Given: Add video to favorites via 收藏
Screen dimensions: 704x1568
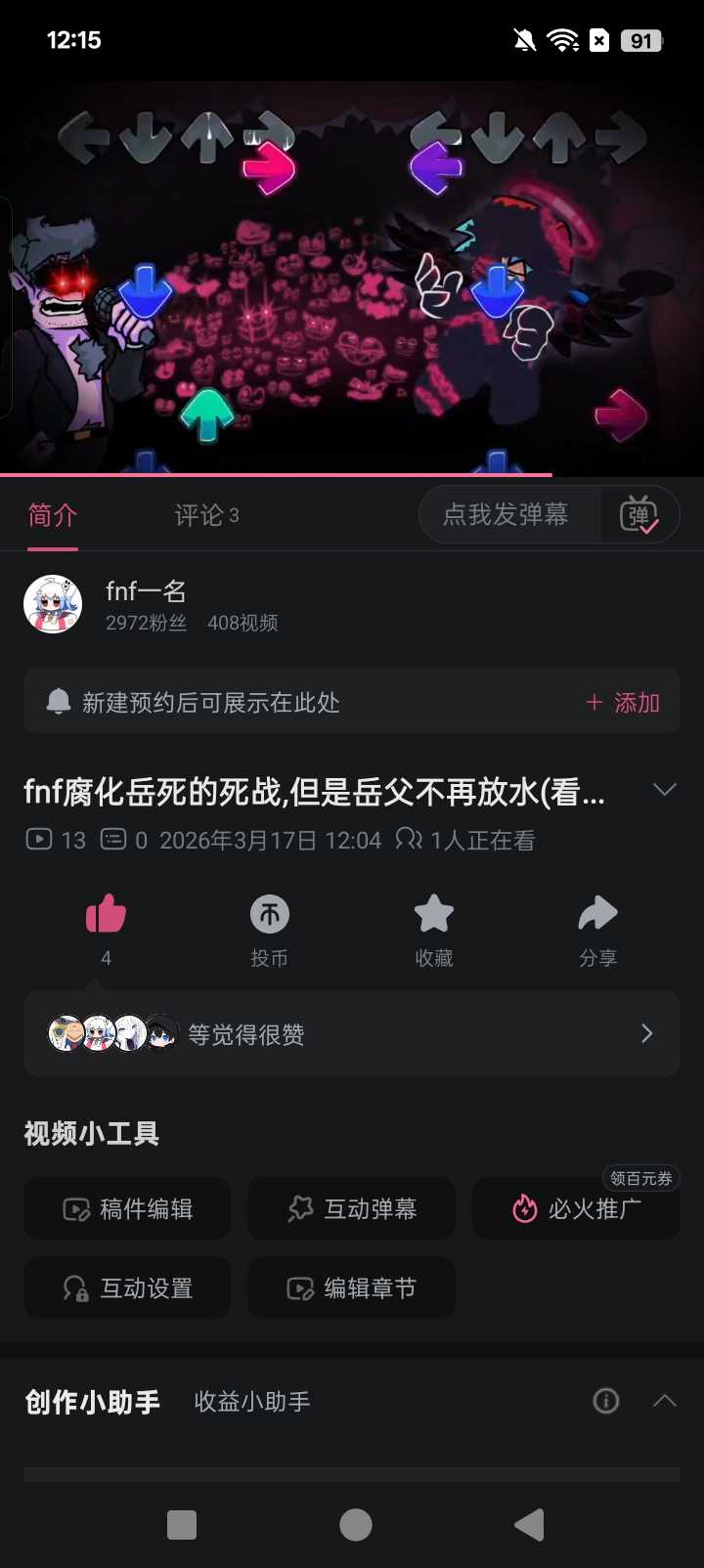Looking at the screenshot, I should coord(434,915).
